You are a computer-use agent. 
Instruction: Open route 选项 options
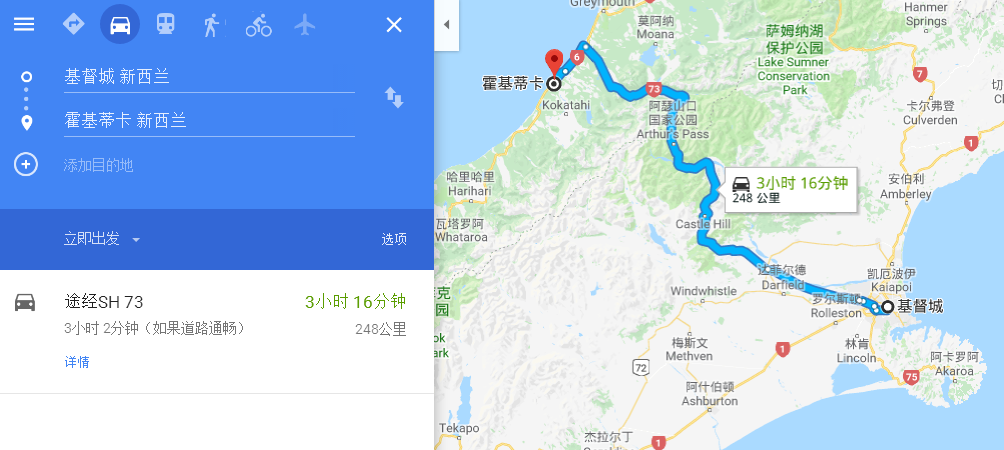(x=394, y=239)
